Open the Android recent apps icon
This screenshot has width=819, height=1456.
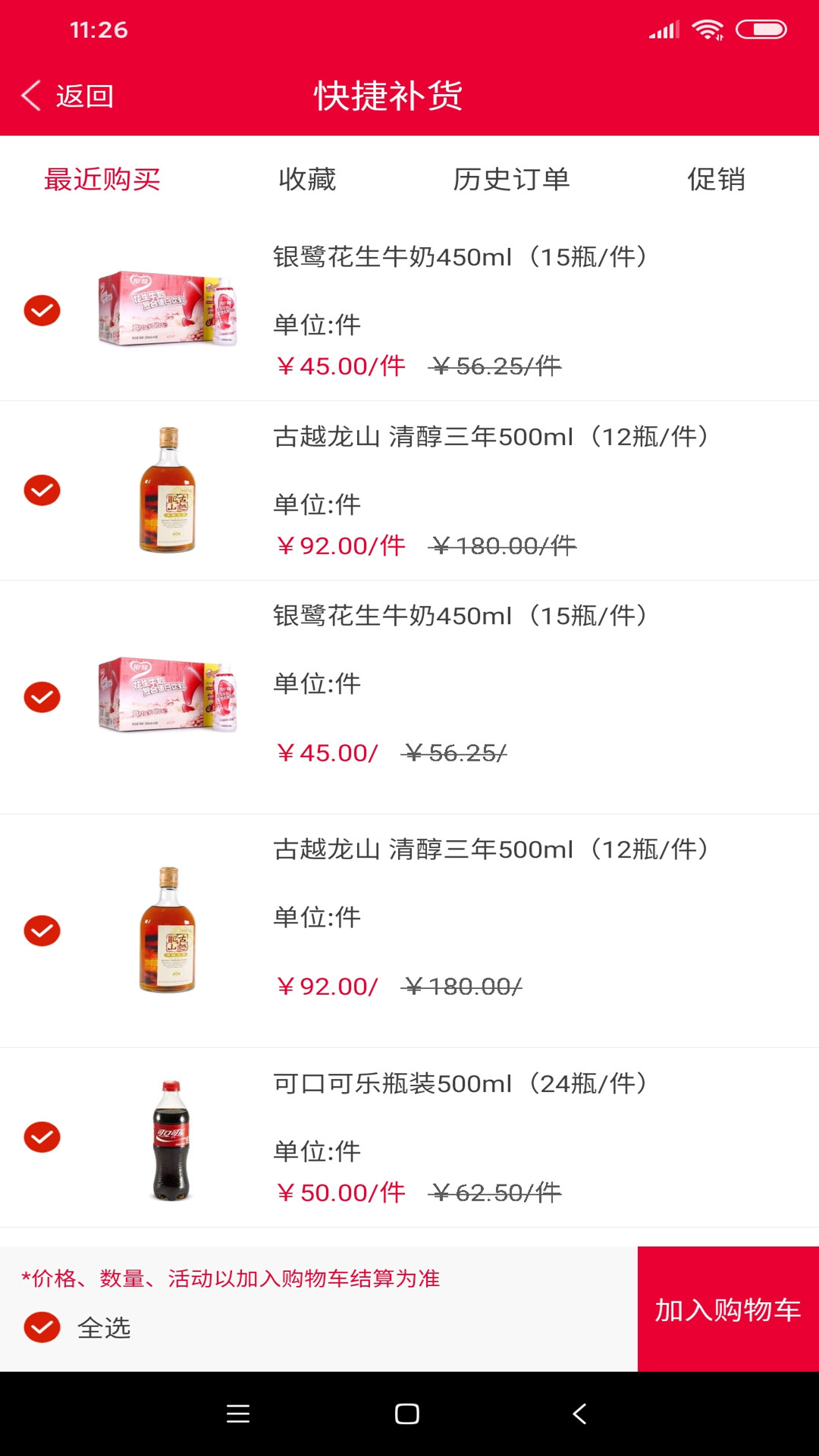(x=238, y=1414)
